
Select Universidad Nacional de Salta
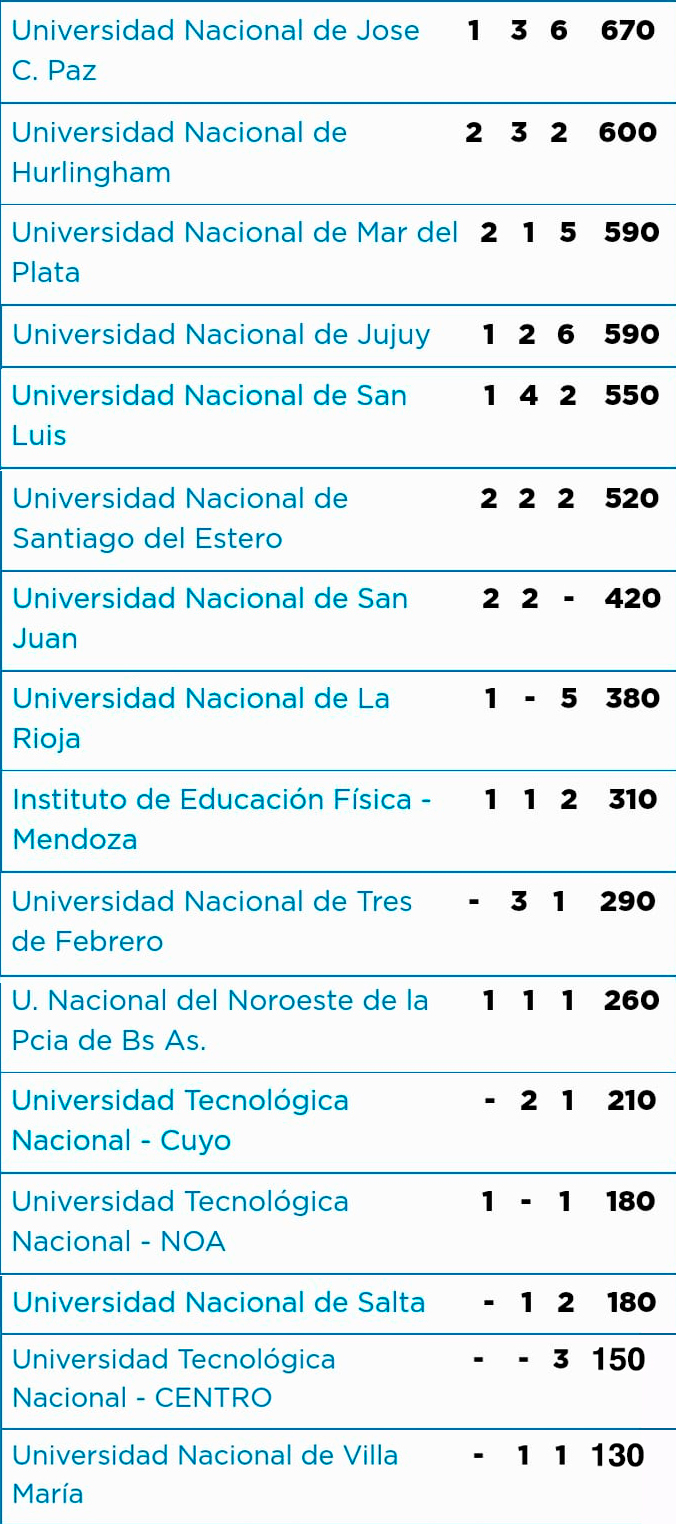coord(219,1302)
